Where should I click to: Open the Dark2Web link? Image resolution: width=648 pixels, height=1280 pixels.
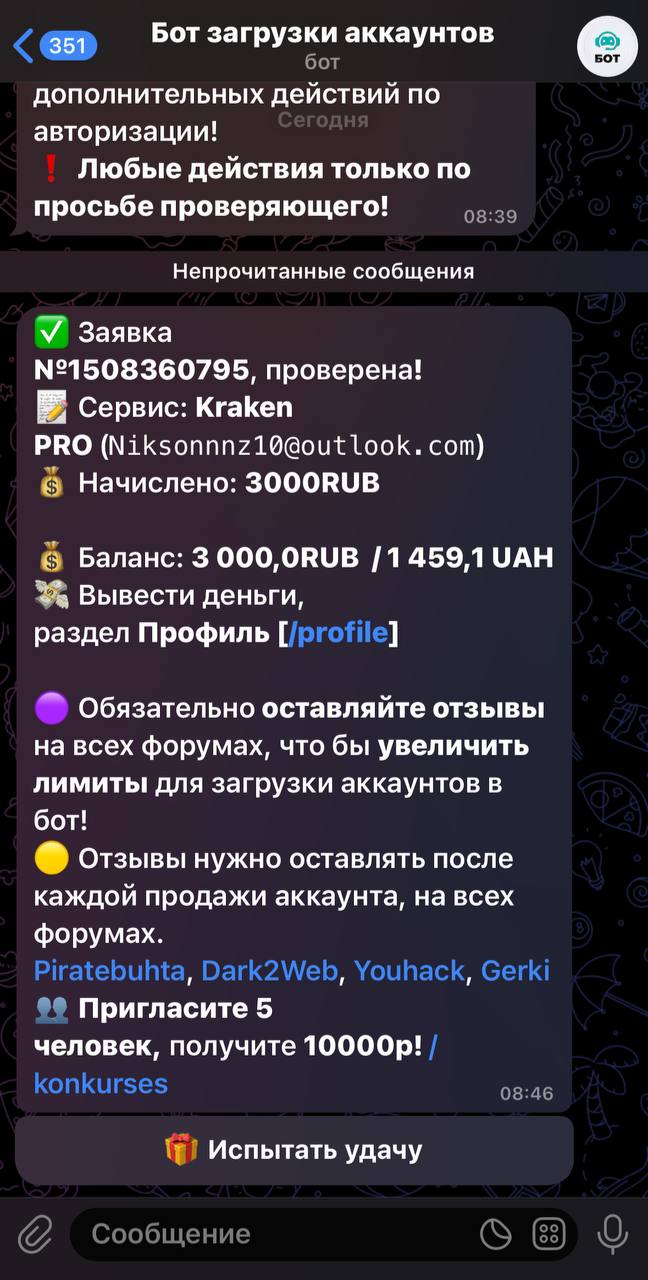point(269,970)
